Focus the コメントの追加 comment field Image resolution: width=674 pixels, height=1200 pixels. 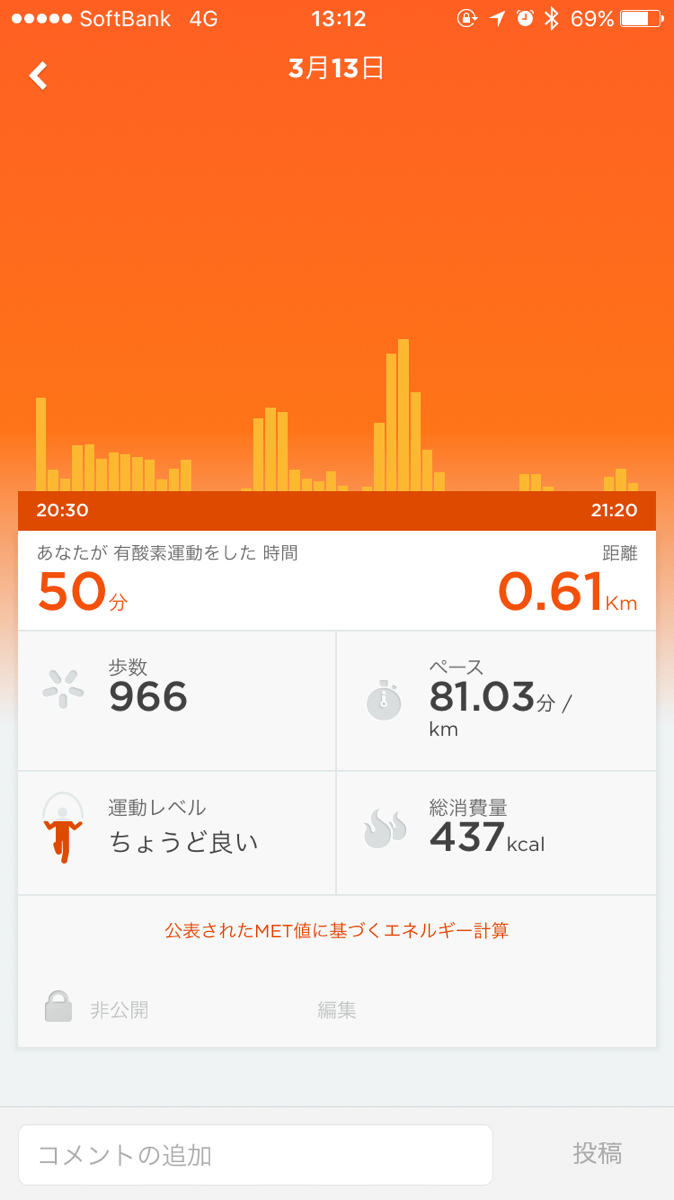click(255, 1155)
